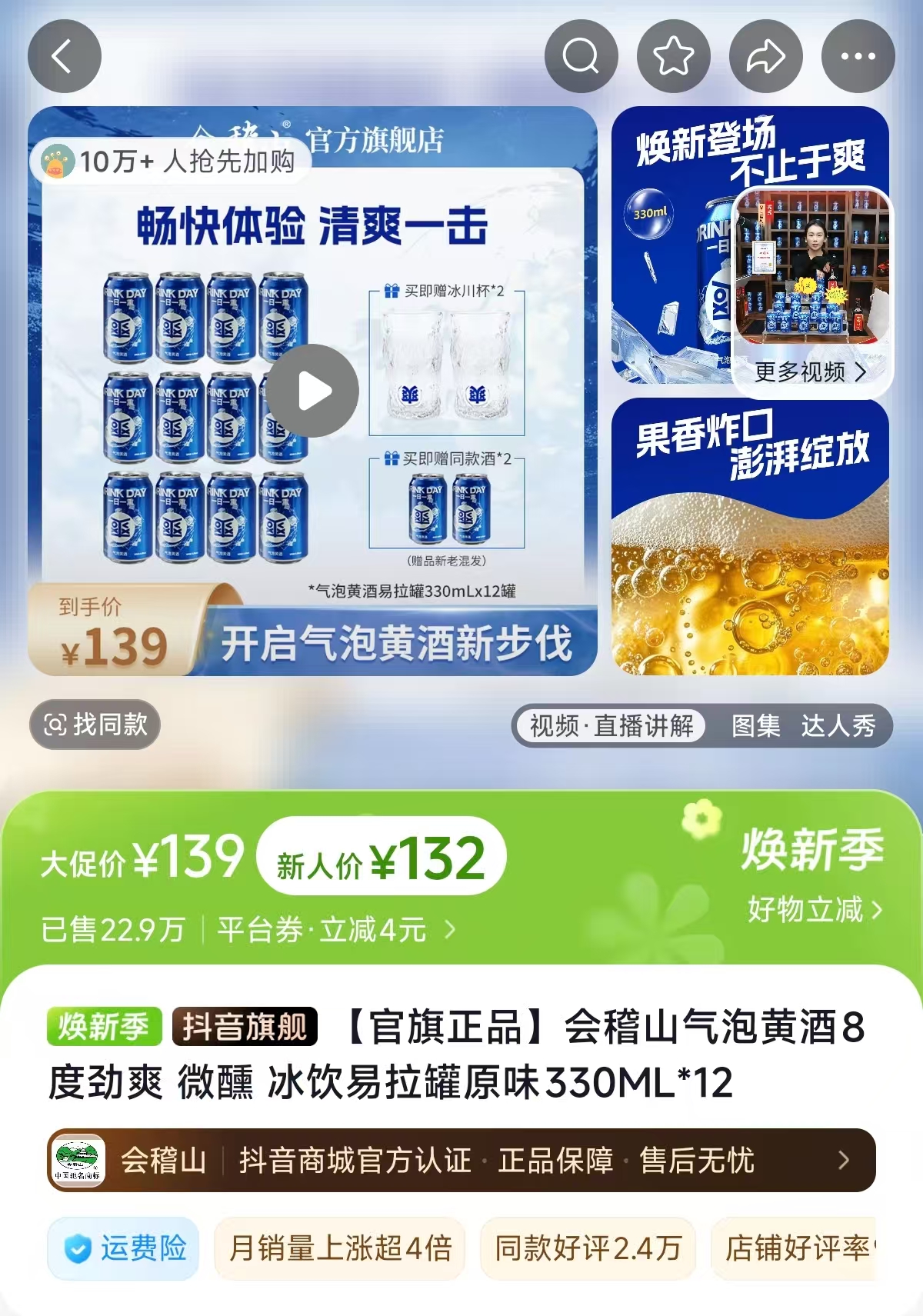This screenshot has width=923, height=1316.
Task: Tap the back arrow at top left
Action: (x=64, y=55)
